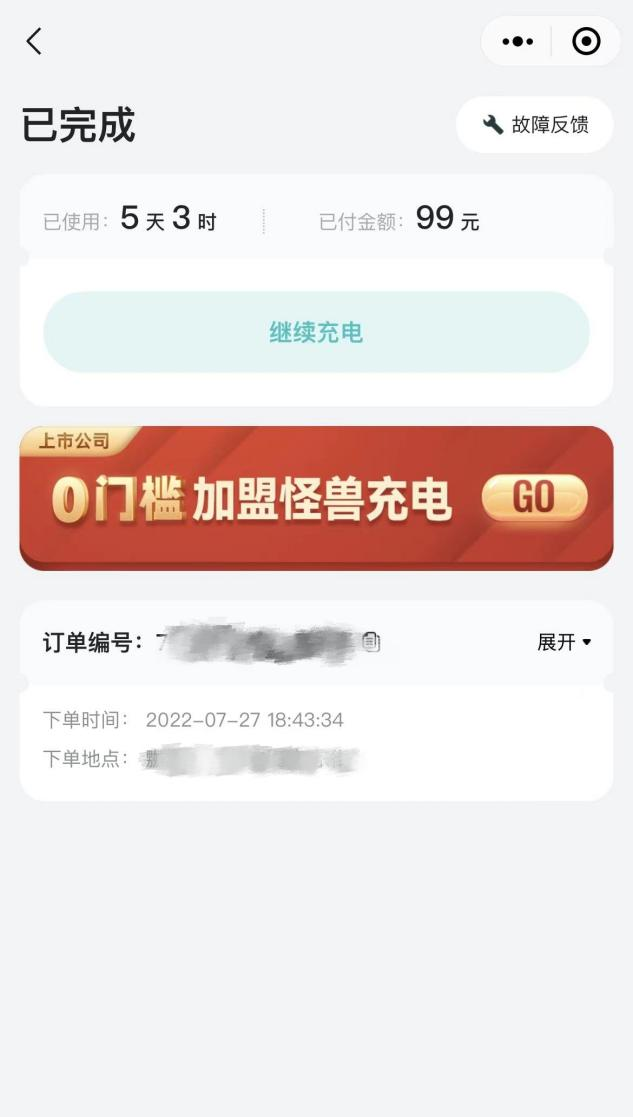Go back using the top-left arrow
Image resolution: width=633 pixels, height=1117 pixels.
click(x=34, y=41)
